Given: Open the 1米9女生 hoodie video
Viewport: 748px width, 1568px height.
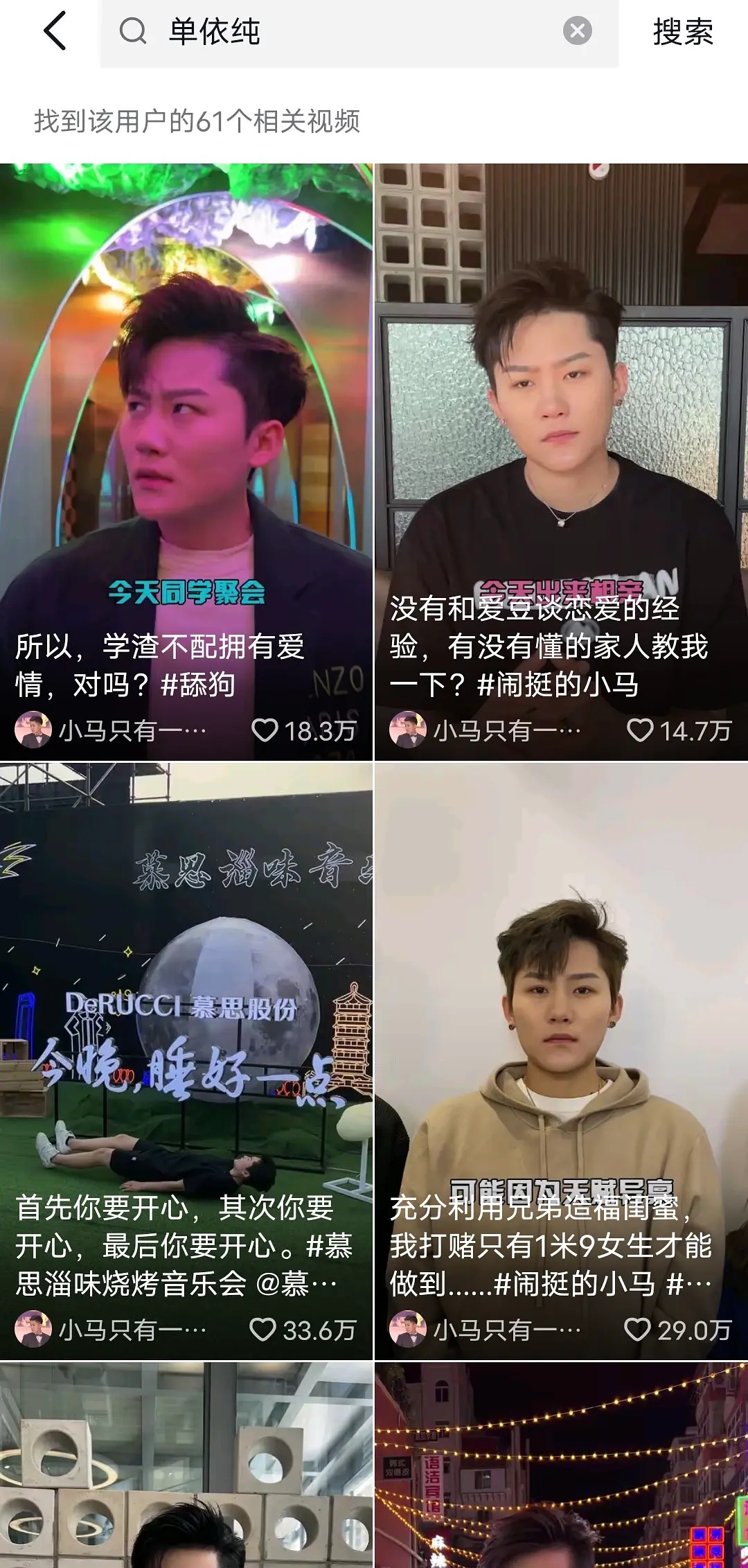Looking at the screenshot, I should (561, 991).
